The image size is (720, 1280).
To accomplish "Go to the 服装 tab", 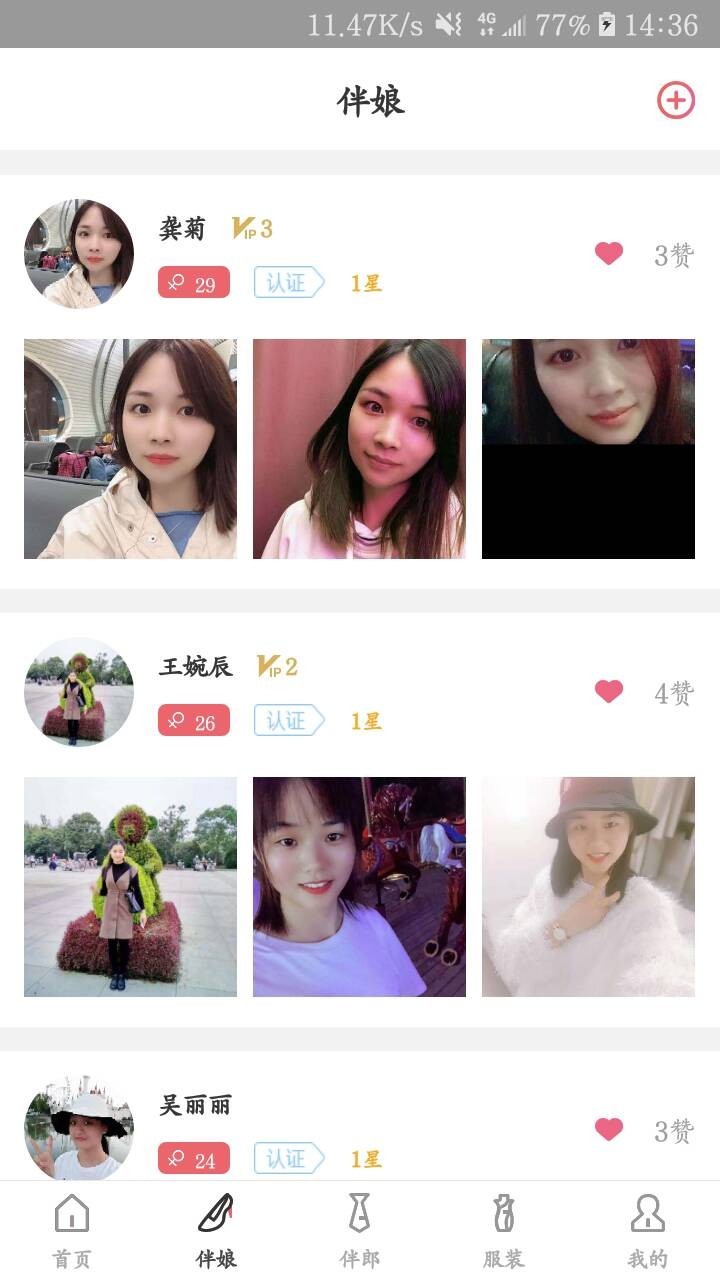I will [504, 1230].
